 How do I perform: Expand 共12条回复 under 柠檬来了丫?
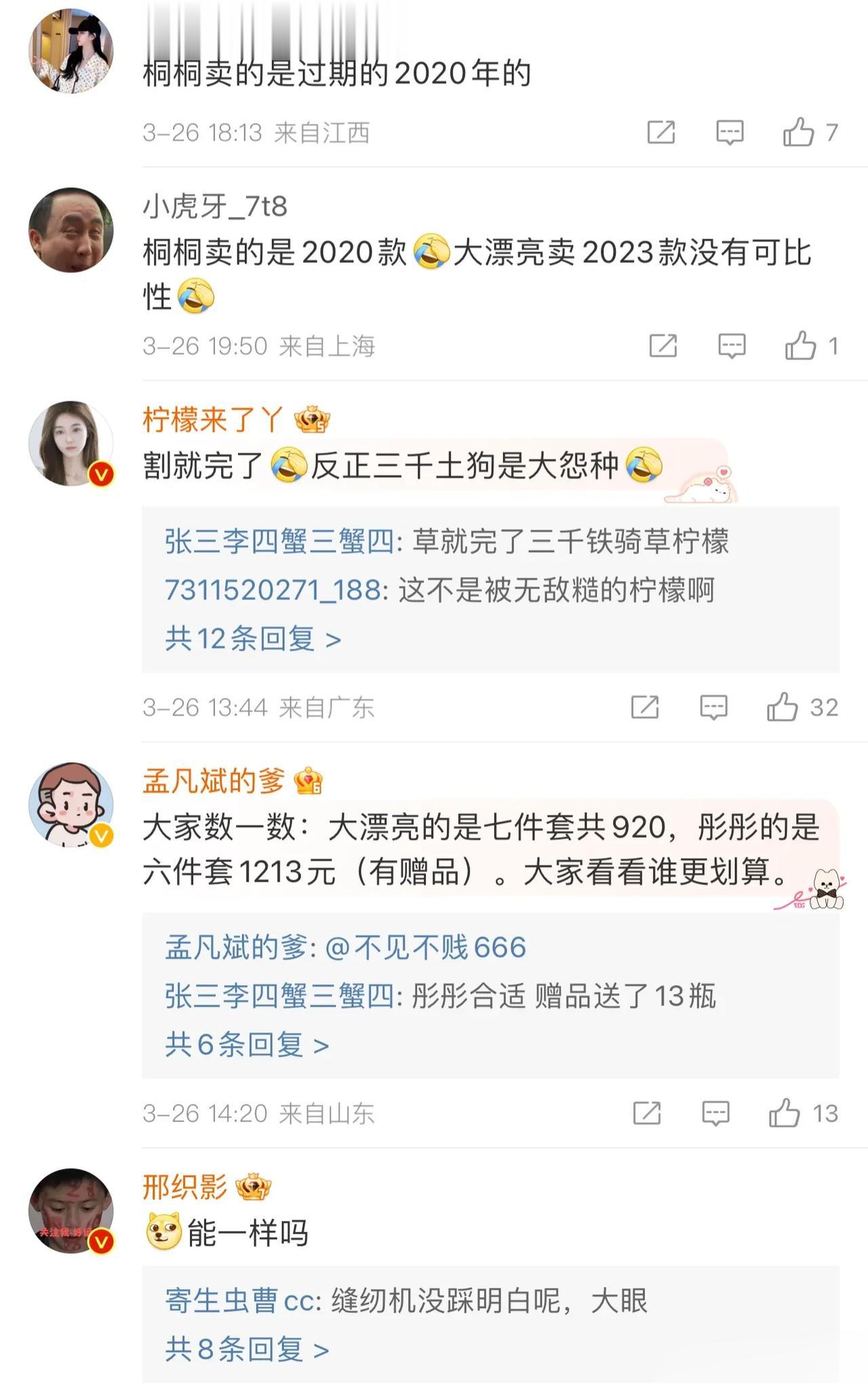coord(252,639)
